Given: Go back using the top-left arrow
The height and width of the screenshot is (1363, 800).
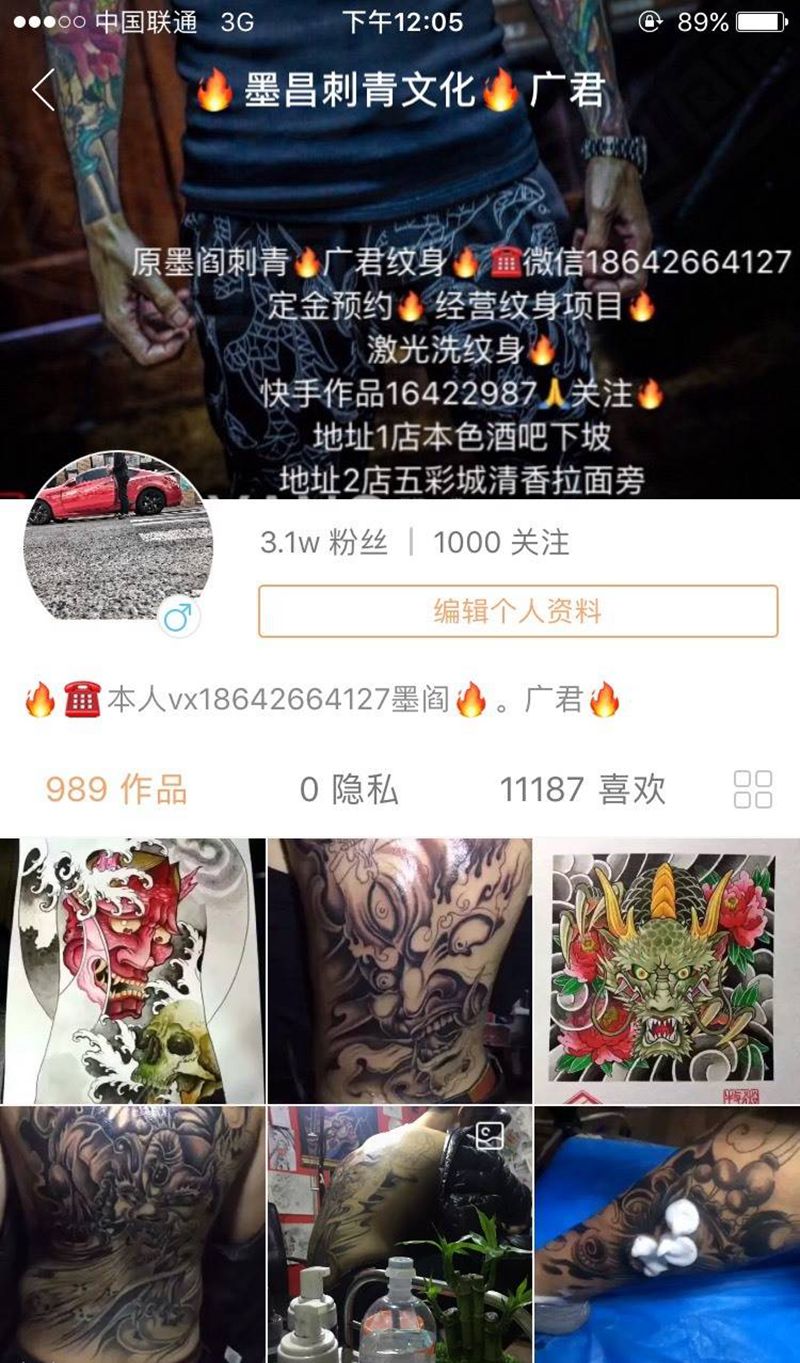Looking at the screenshot, I should coord(42,90).
